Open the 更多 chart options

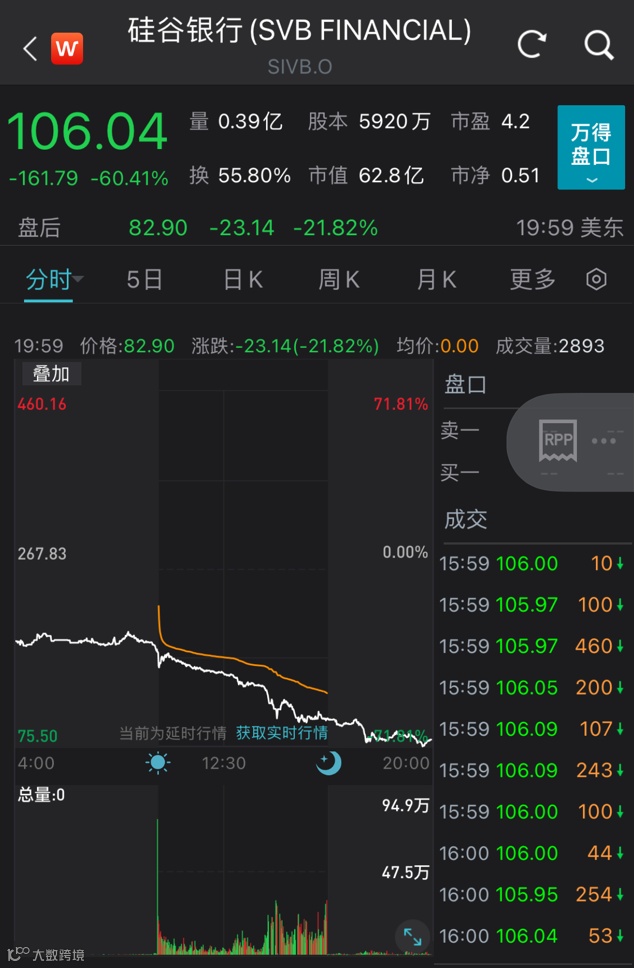[x=532, y=280]
